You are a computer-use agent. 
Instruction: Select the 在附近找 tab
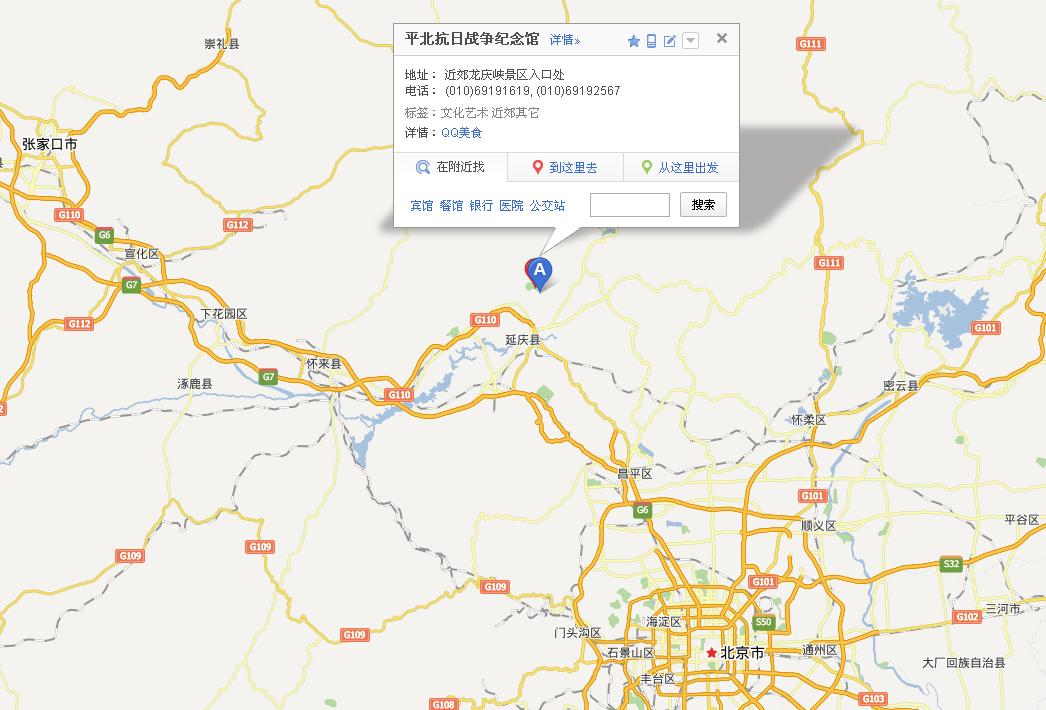(451, 168)
